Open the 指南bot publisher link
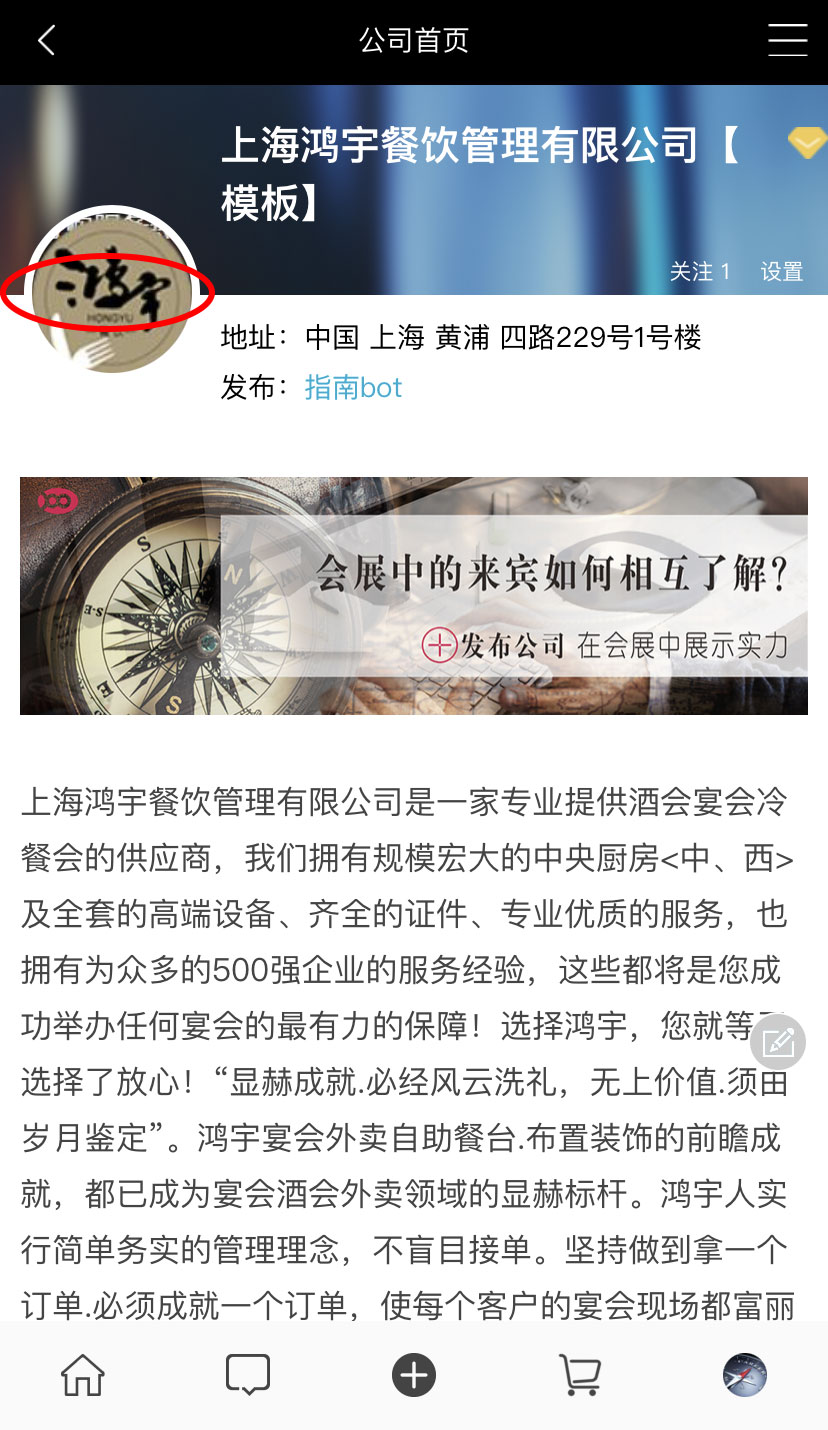This screenshot has width=828, height=1430. [x=353, y=387]
